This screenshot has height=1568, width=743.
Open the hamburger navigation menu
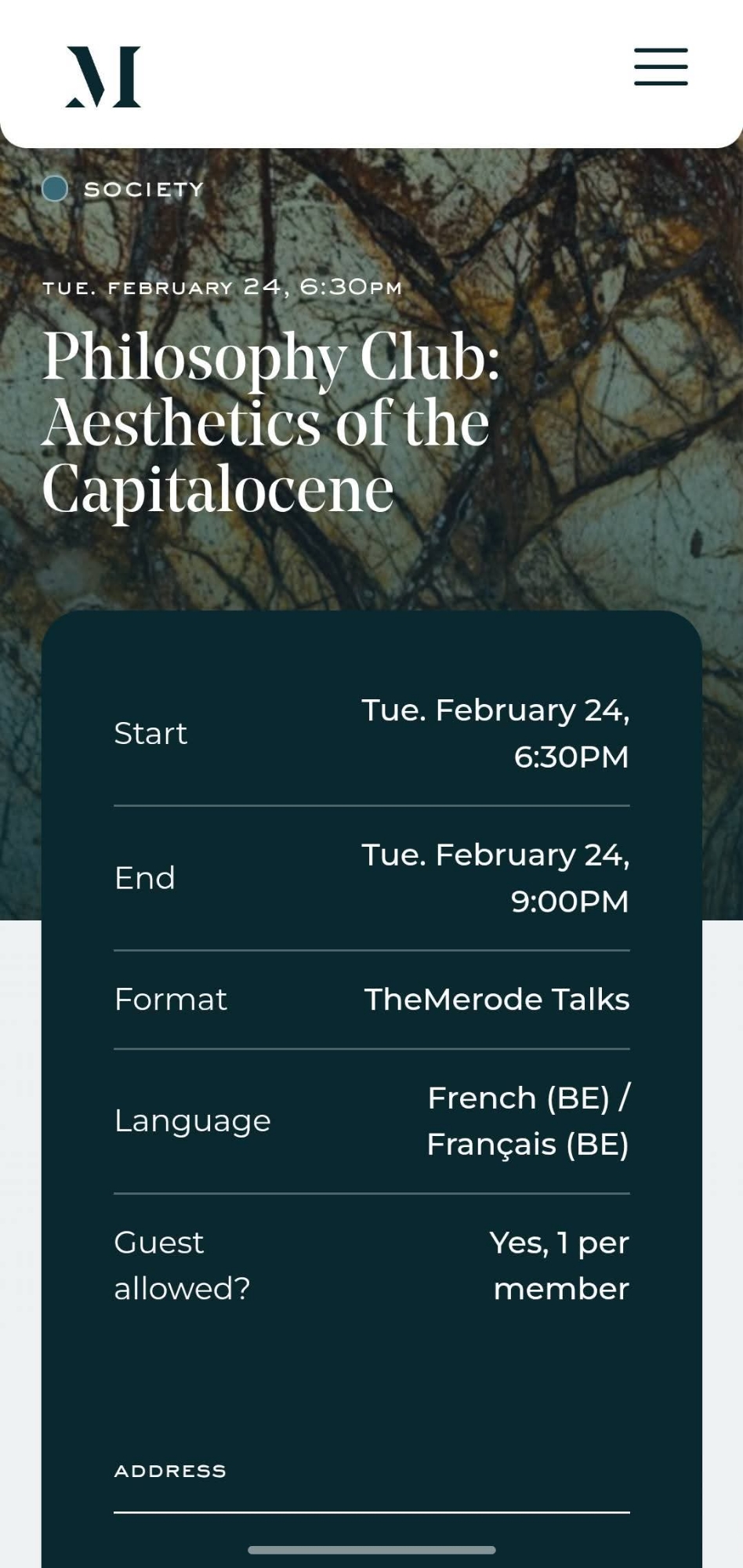click(661, 67)
